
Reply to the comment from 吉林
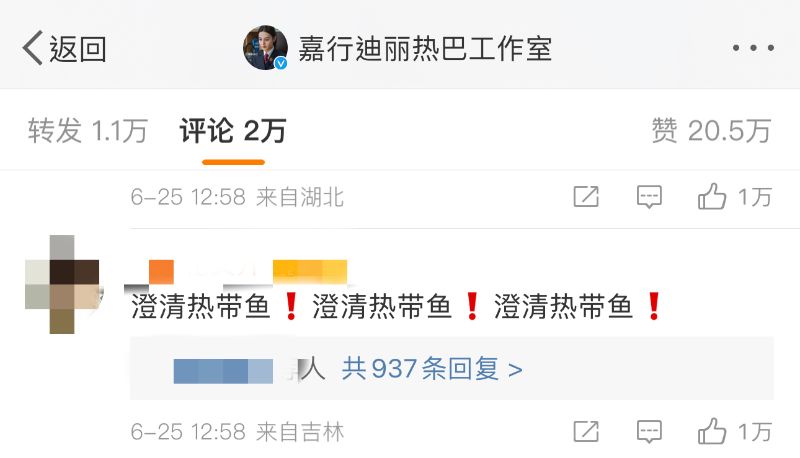click(x=650, y=432)
